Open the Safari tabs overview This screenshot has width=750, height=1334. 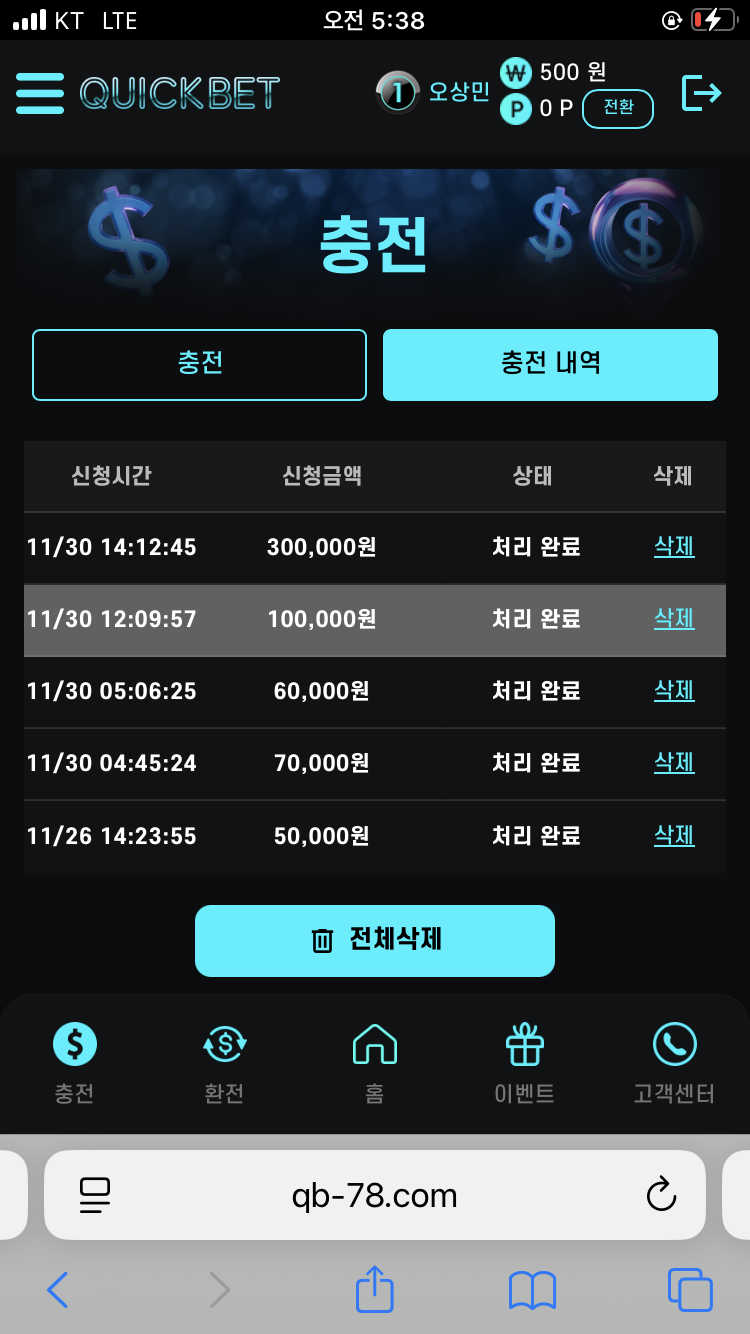coord(689,1290)
